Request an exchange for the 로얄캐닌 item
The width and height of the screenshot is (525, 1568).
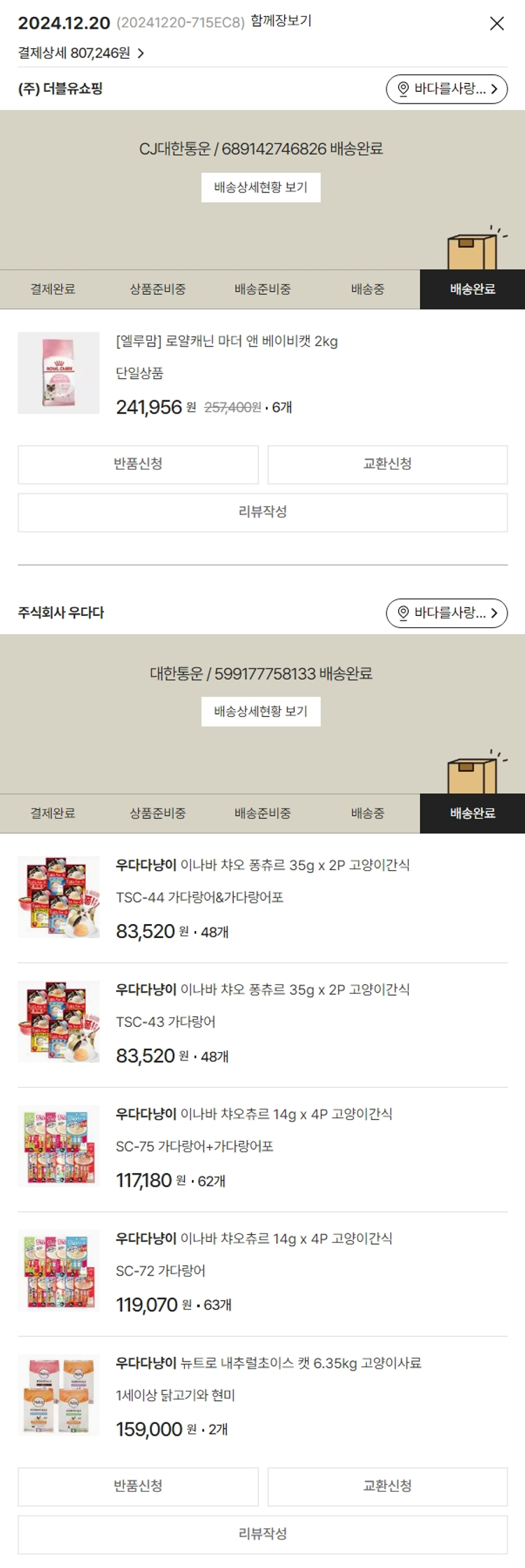click(387, 464)
